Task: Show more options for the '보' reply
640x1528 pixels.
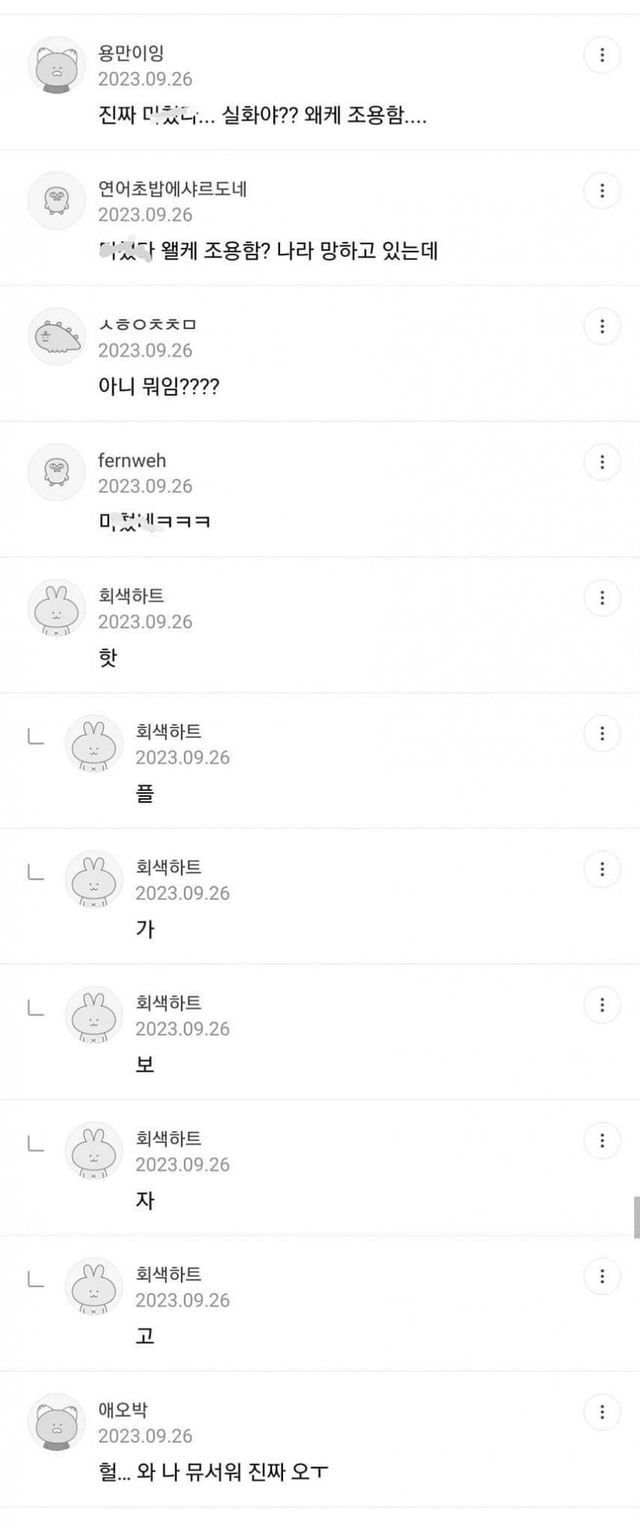Action: [x=602, y=1004]
